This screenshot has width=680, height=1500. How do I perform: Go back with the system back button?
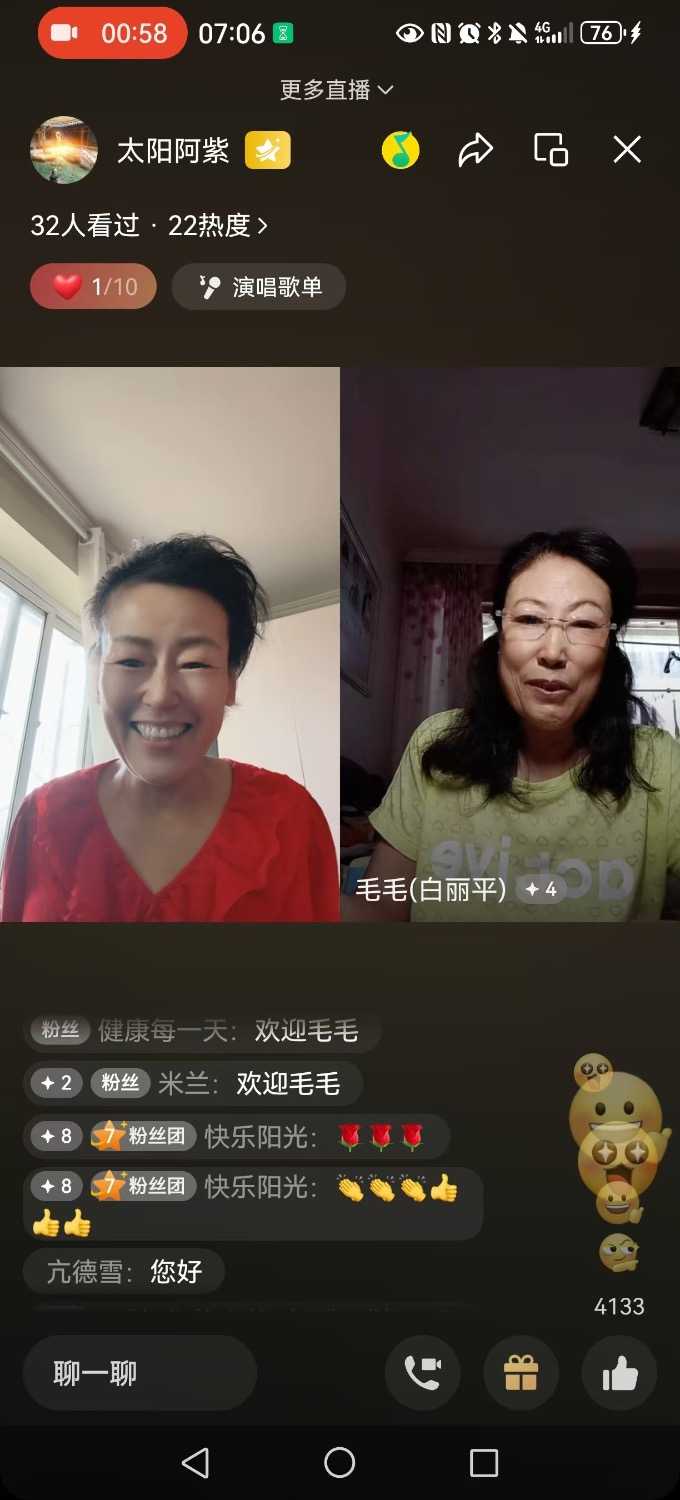pyautogui.click(x=195, y=1463)
